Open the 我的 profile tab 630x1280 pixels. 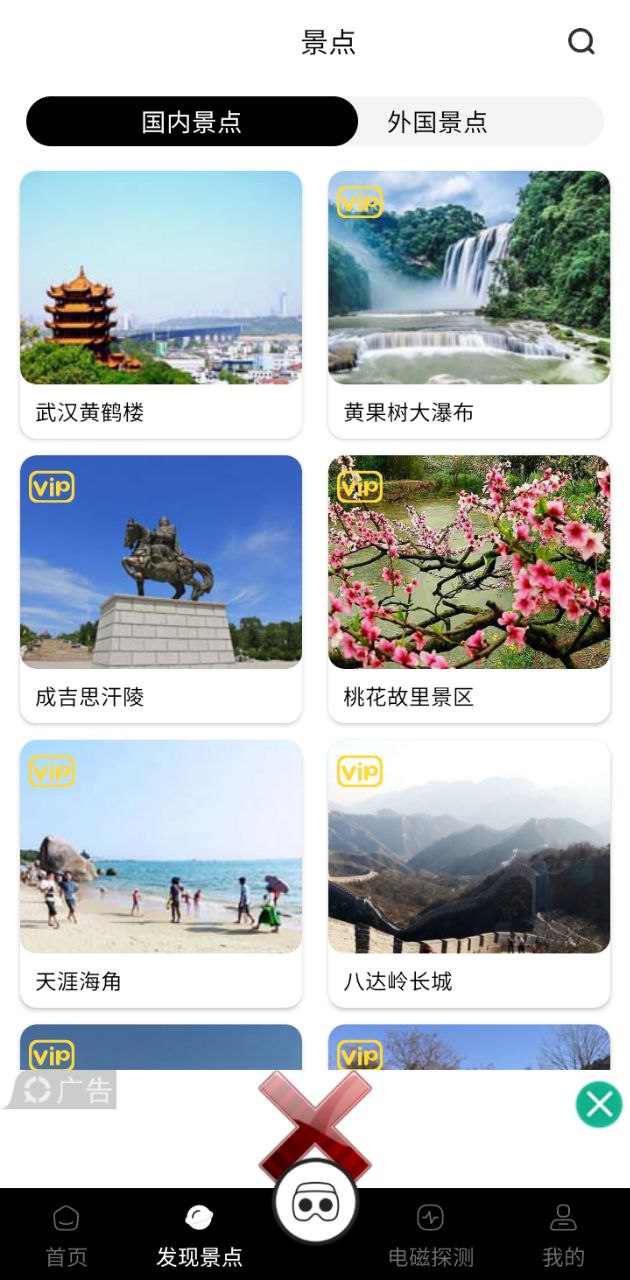tap(563, 1235)
